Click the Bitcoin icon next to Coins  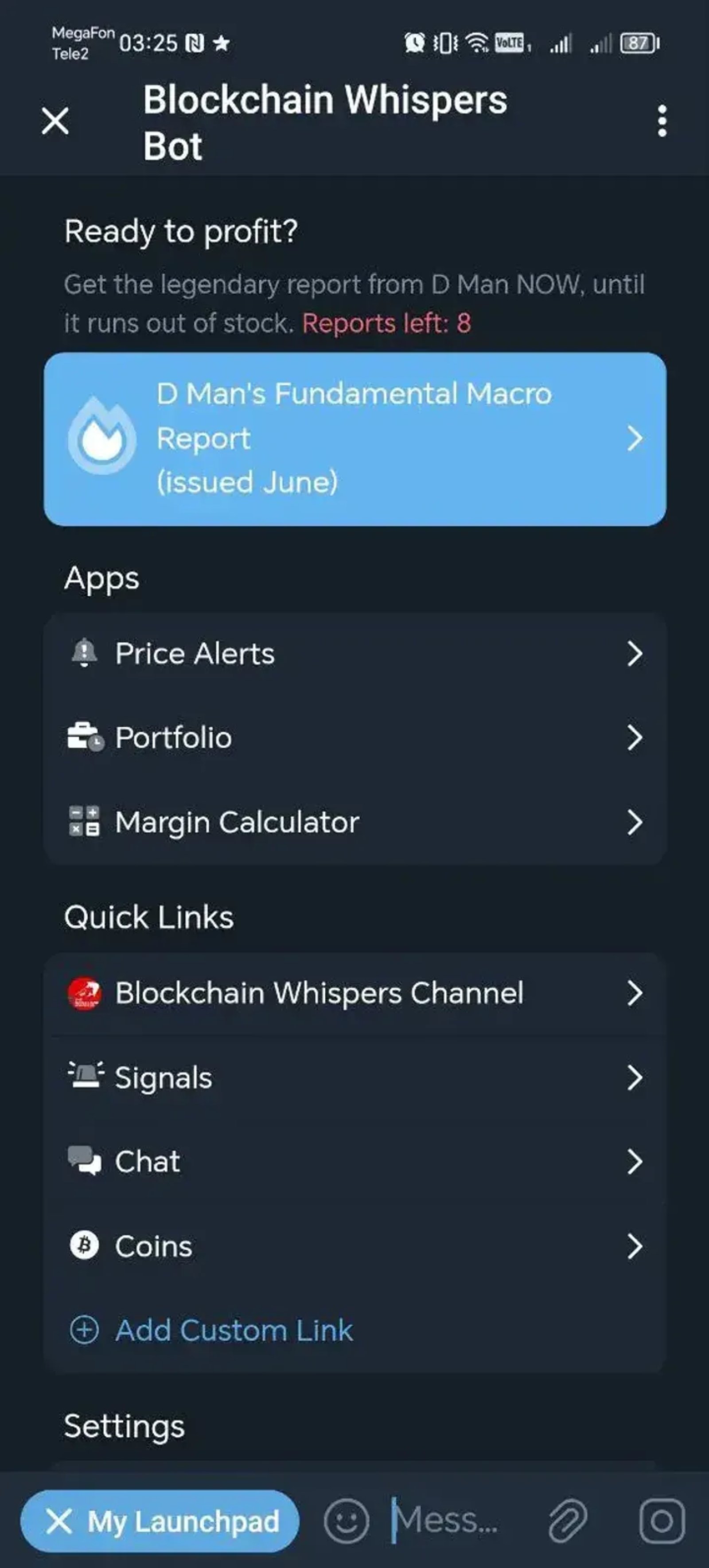pos(84,1245)
